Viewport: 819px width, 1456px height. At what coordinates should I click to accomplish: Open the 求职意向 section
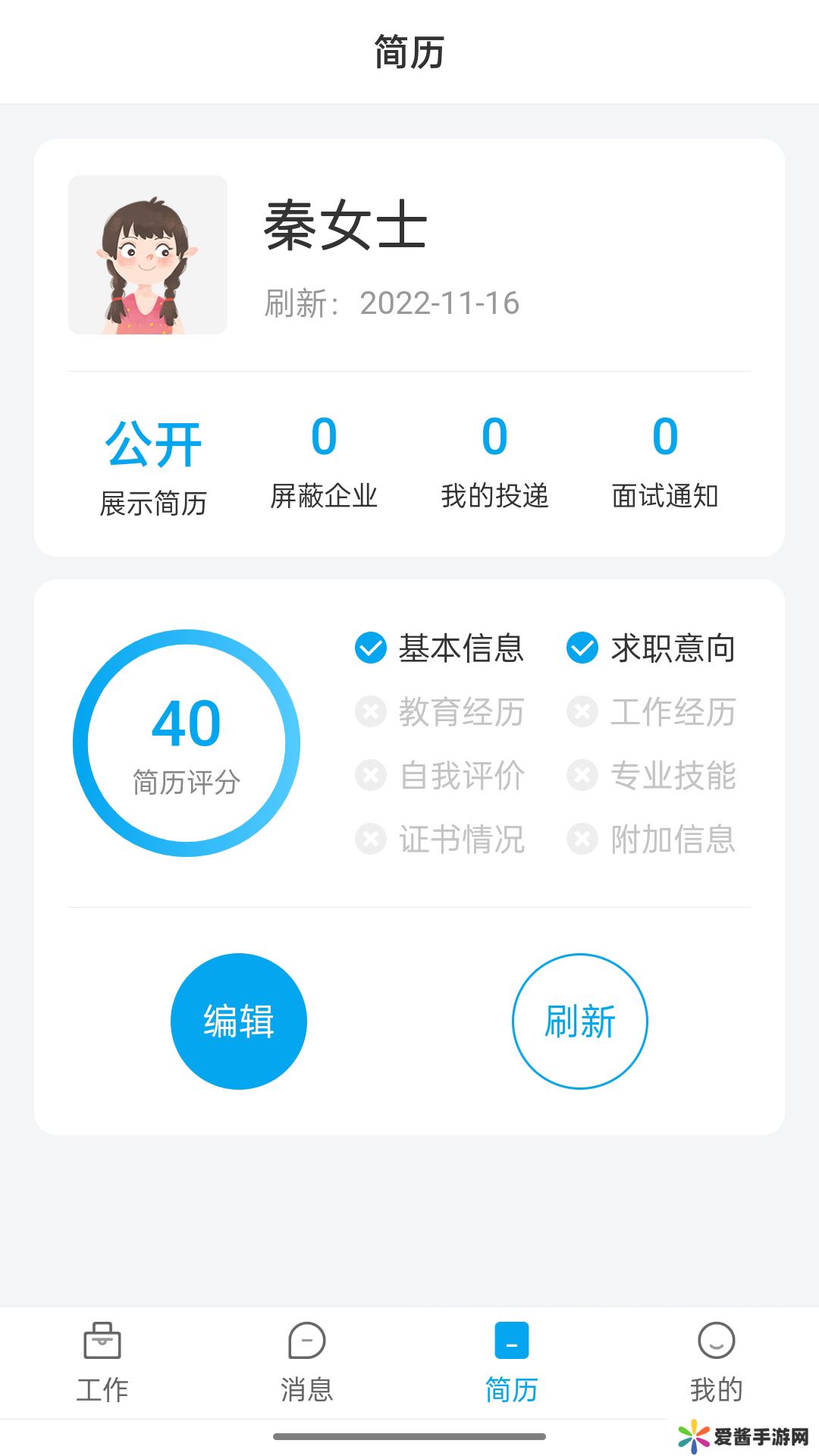point(651,648)
